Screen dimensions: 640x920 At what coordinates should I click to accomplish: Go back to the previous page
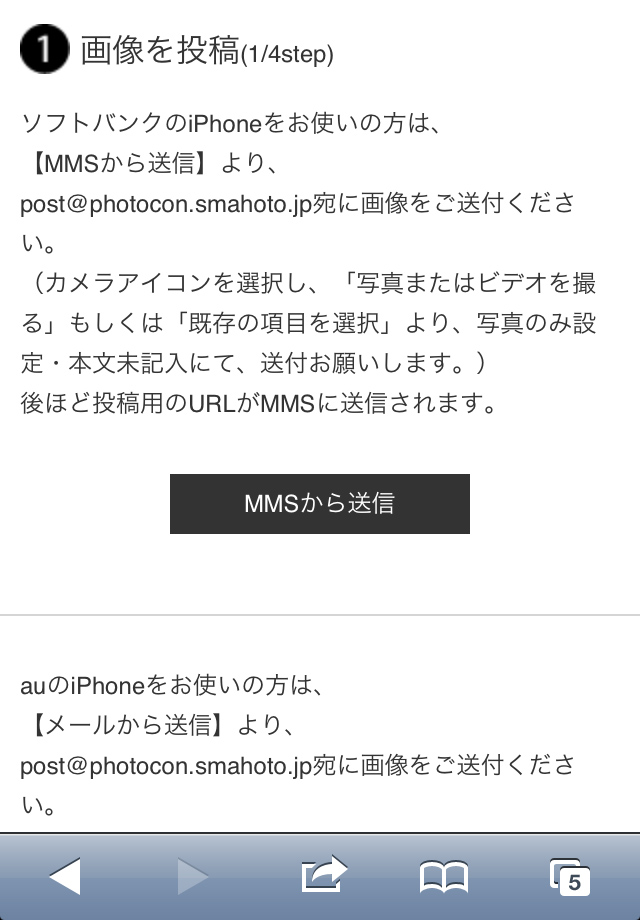click(65, 876)
